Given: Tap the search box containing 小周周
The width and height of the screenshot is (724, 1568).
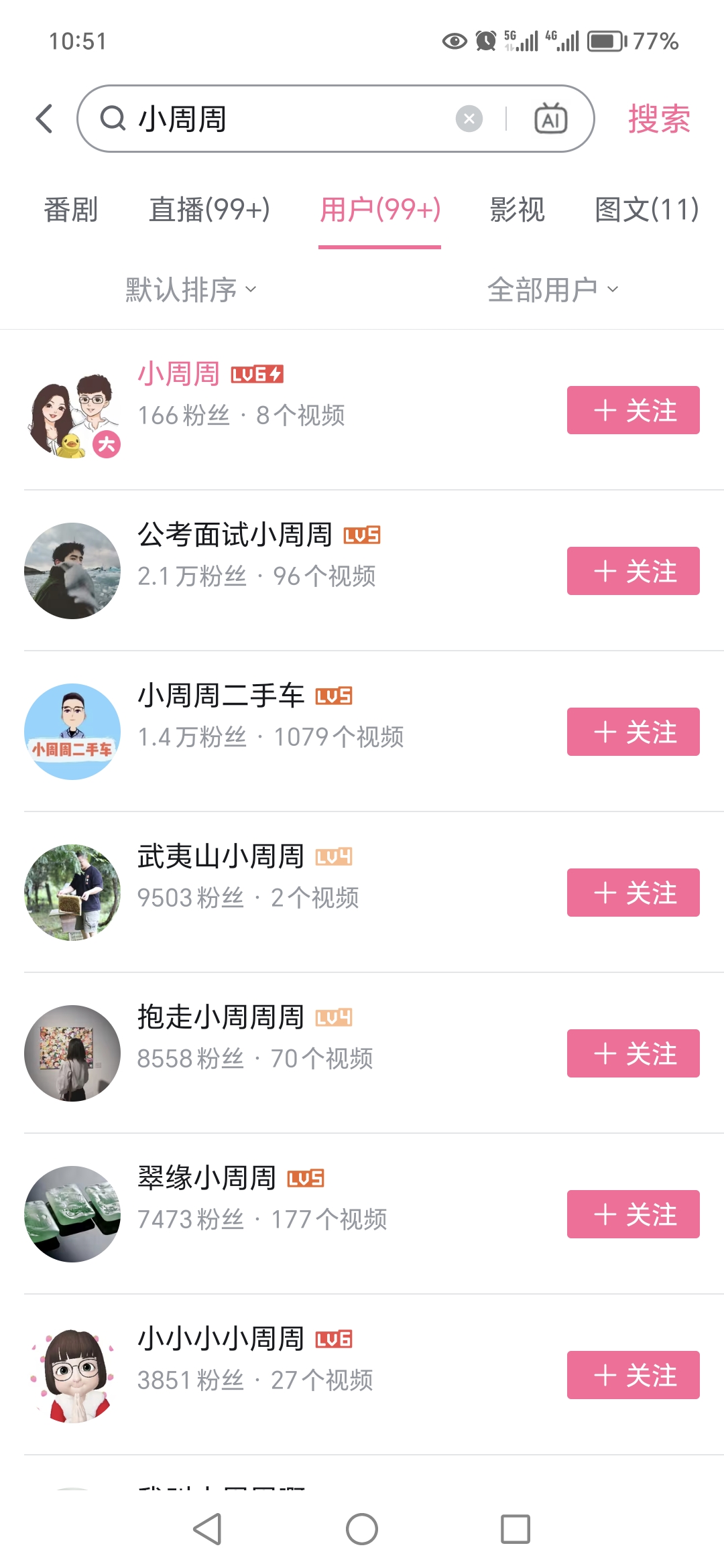Looking at the screenshot, I should [282, 119].
